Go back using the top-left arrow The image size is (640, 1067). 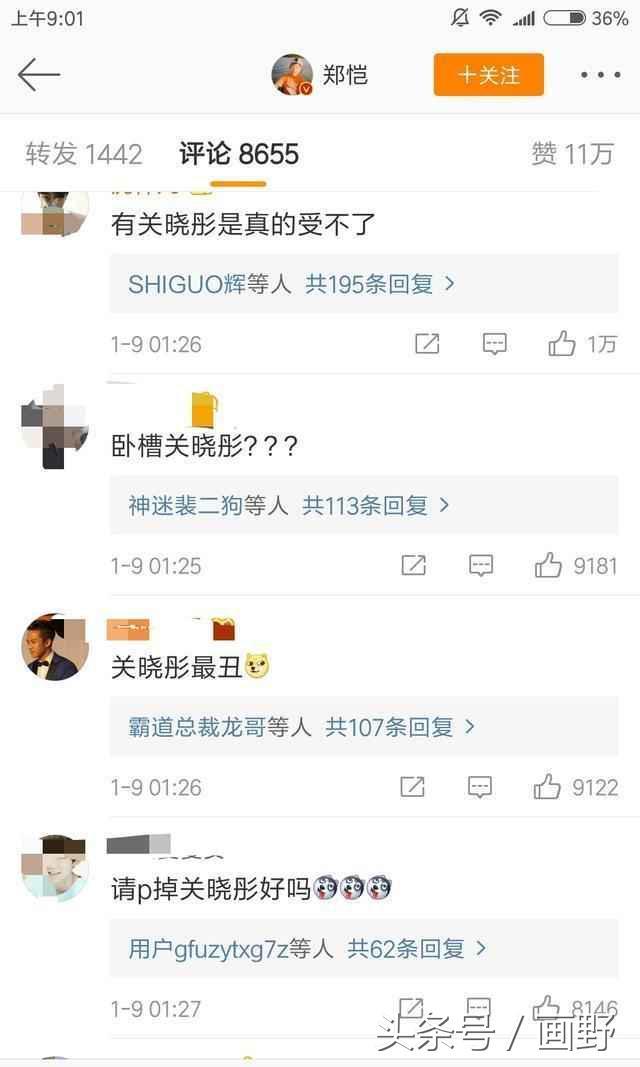[39, 75]
